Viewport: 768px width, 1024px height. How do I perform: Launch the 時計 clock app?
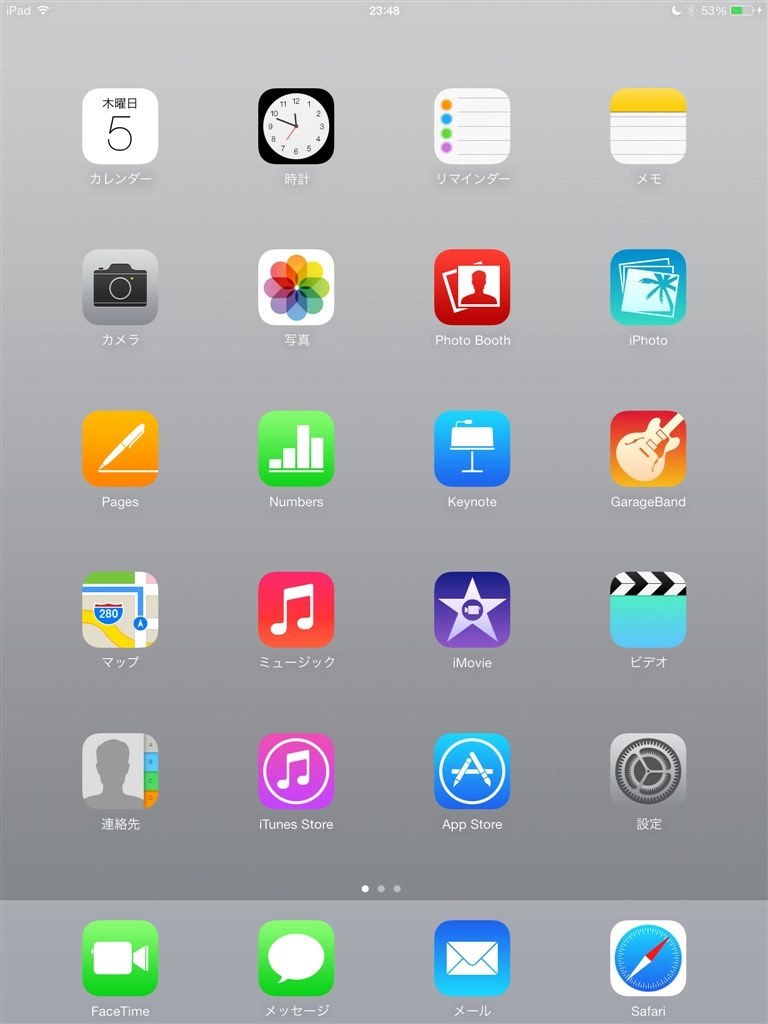pyautogui.click(x=296, y=126)
